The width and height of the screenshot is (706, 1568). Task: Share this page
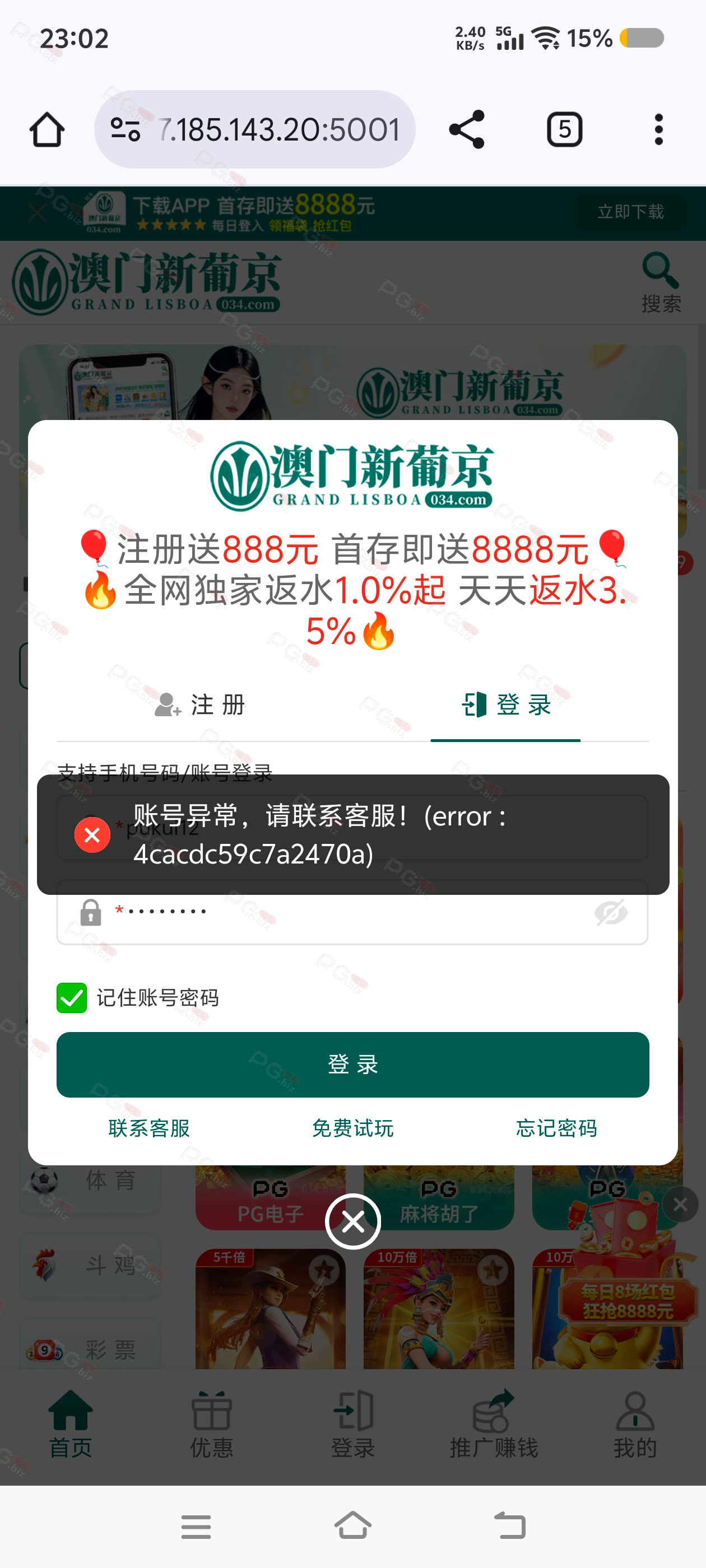tap(467, 130)
